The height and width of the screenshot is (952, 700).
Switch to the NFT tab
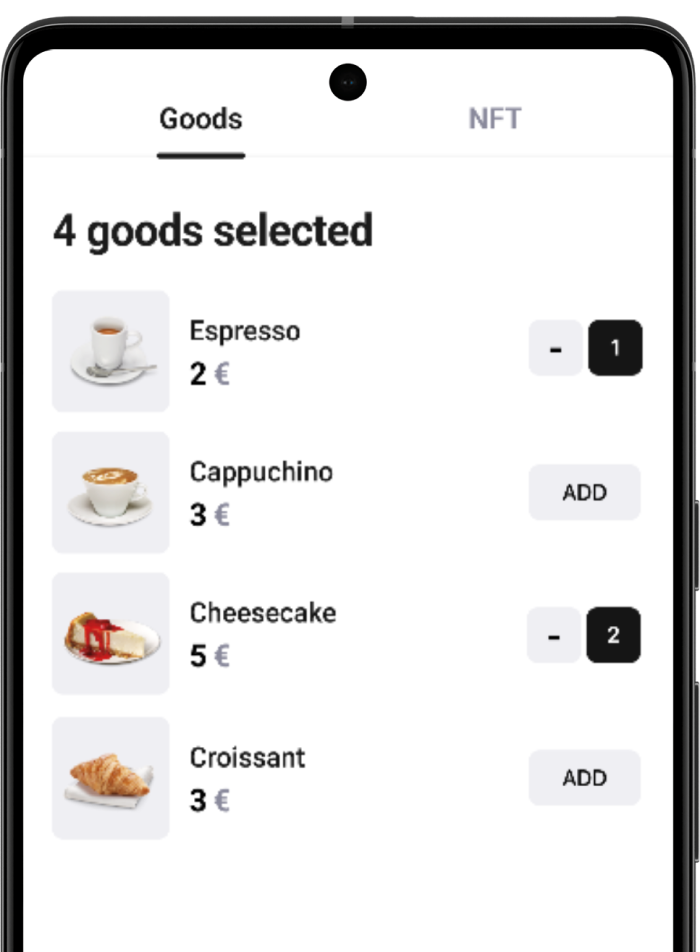point(494,119)
